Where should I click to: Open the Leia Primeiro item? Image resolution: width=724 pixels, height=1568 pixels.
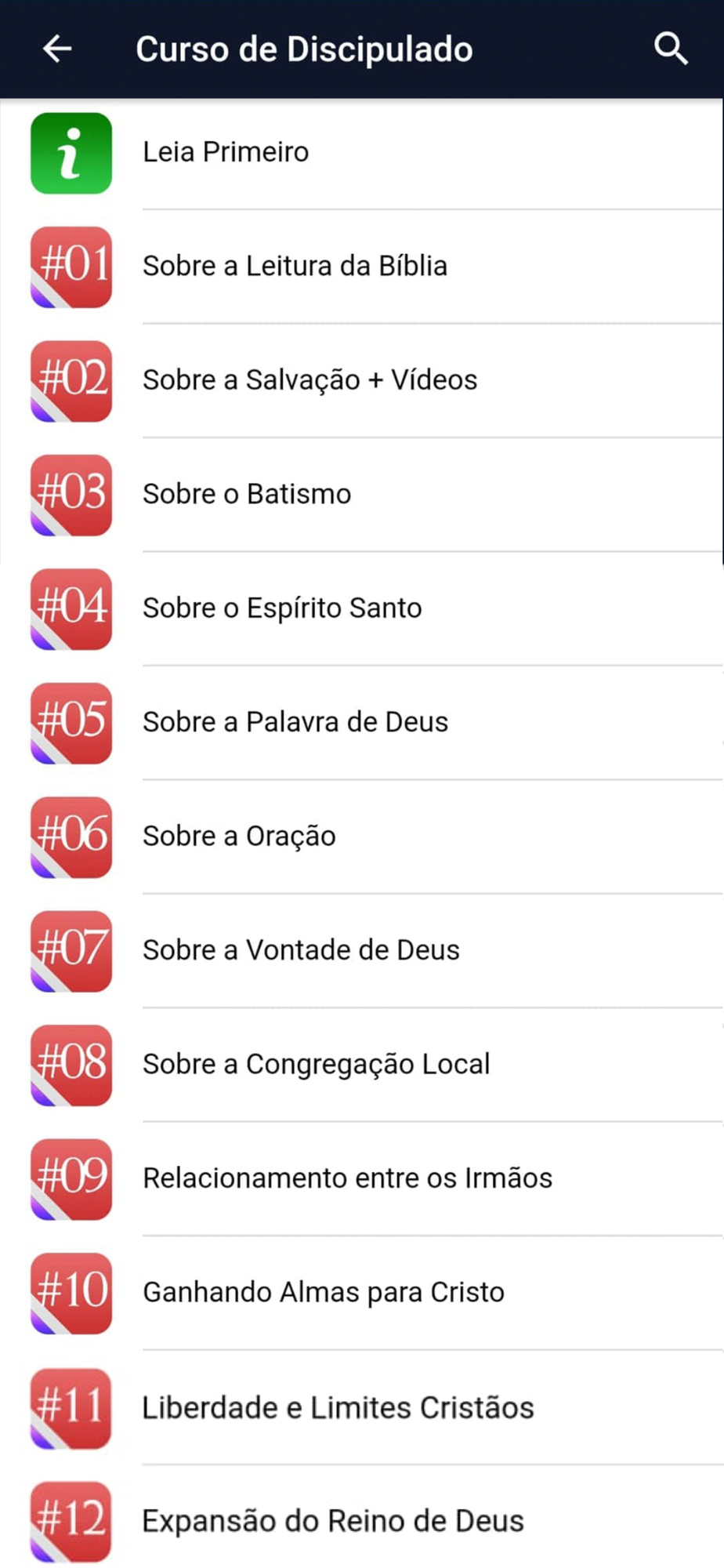pyautogui.click(x=362, y=153)
